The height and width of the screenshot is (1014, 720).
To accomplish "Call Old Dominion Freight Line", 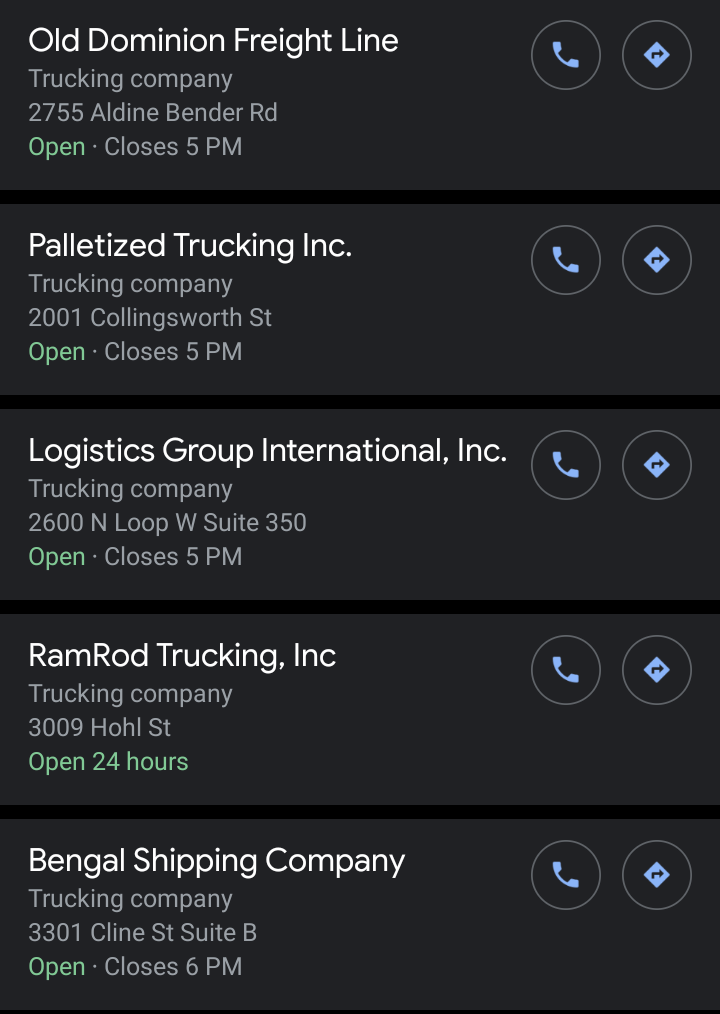I will tap(566, 55).
